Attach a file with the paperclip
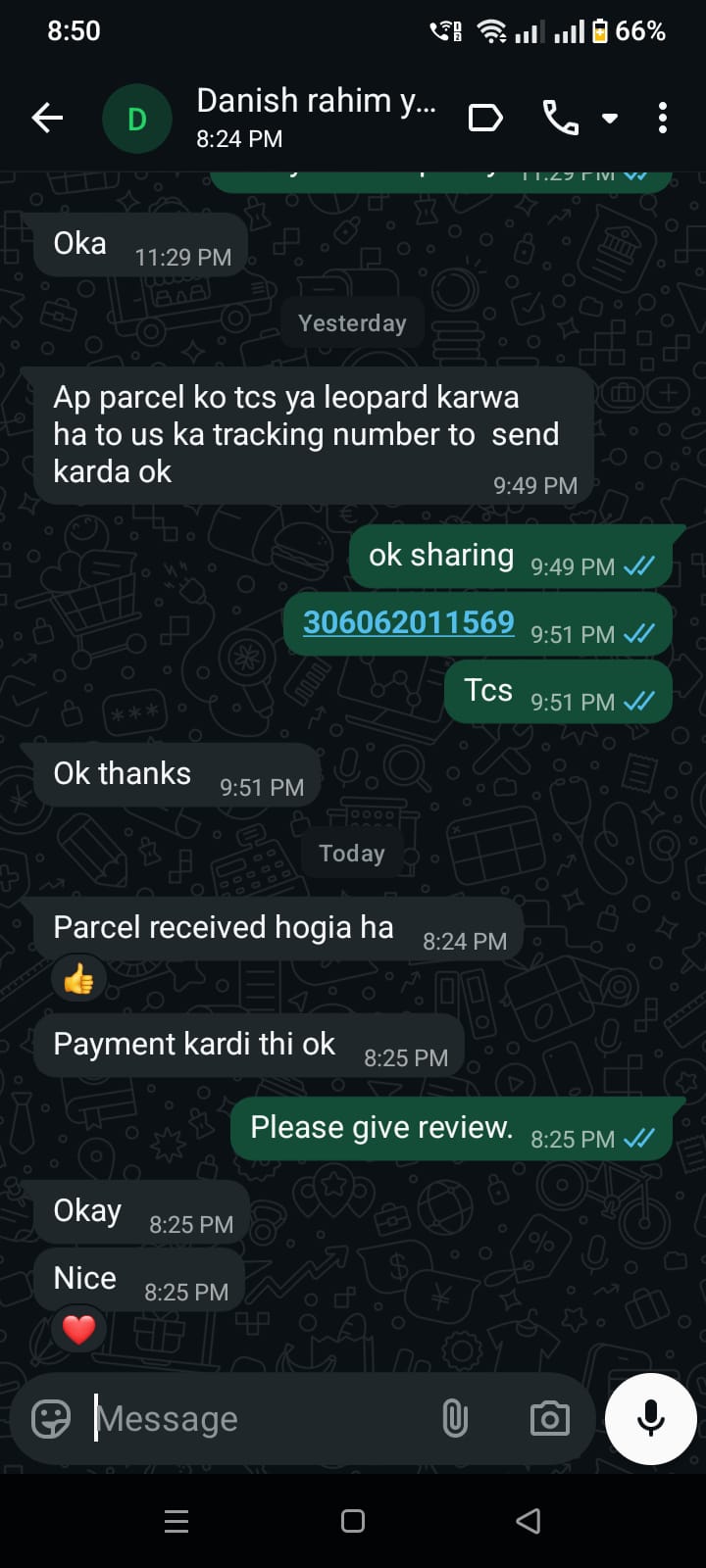Image resolution: width=706 pixels, height=1568 pixels. (454, 1418)
